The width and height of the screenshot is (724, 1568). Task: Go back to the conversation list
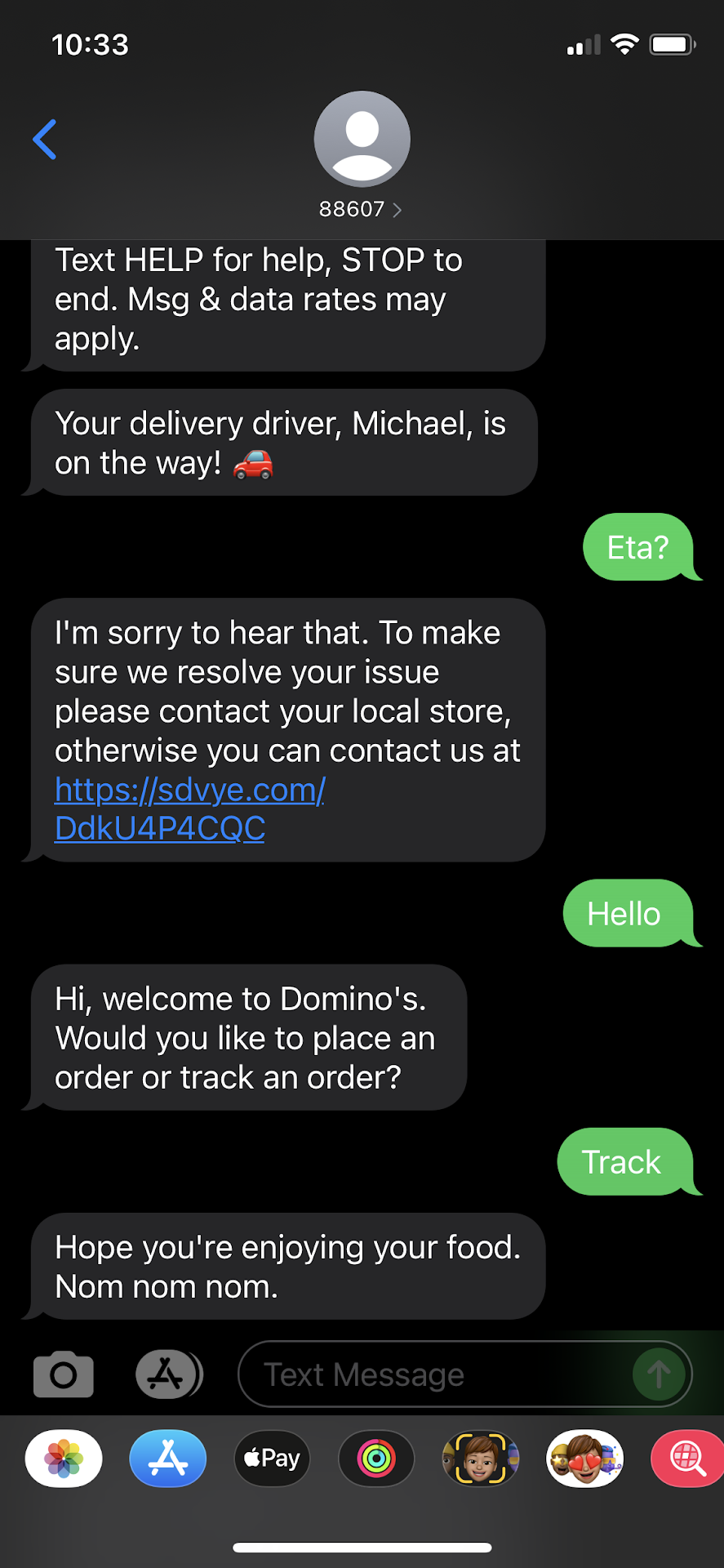45,140
